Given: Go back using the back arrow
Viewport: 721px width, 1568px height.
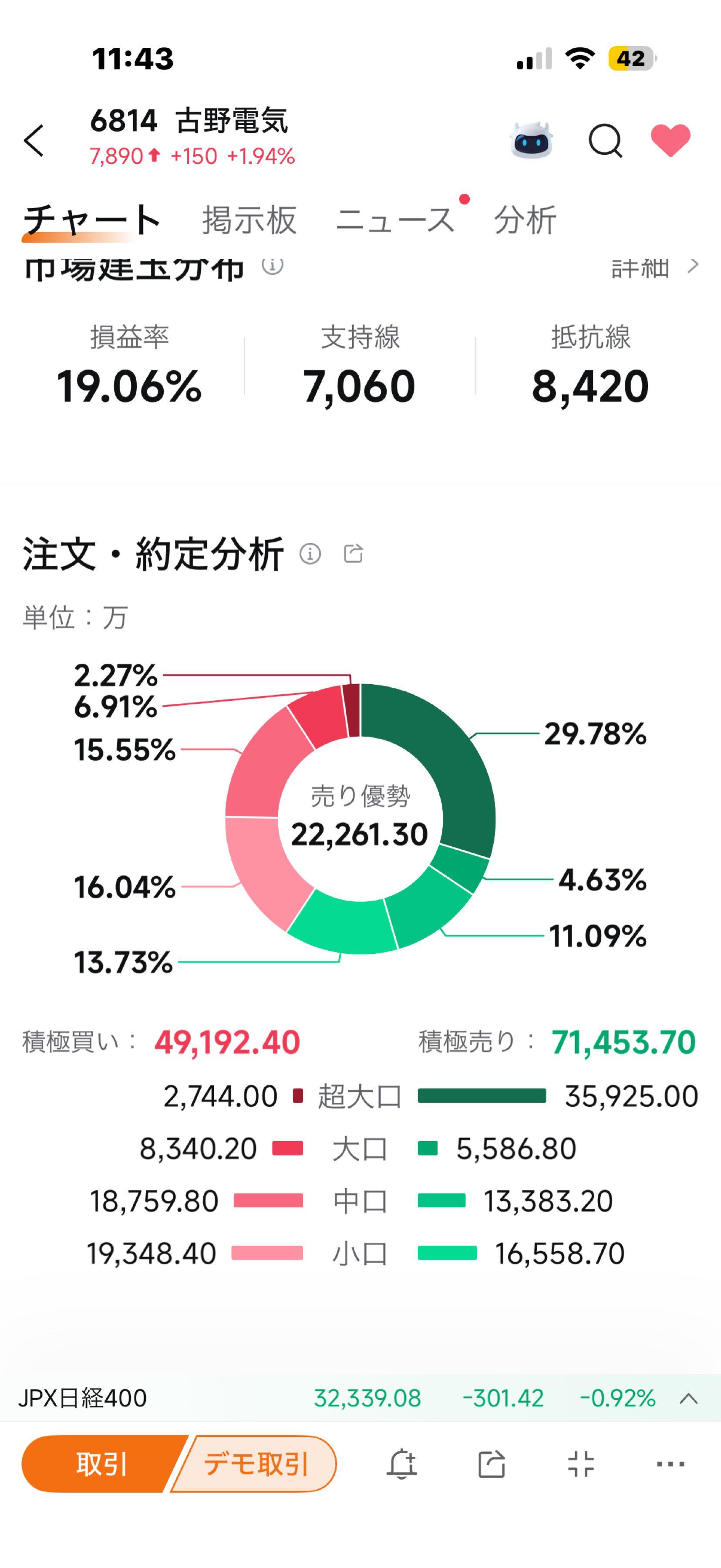Looking at the screenshot, I should (35, 141).
